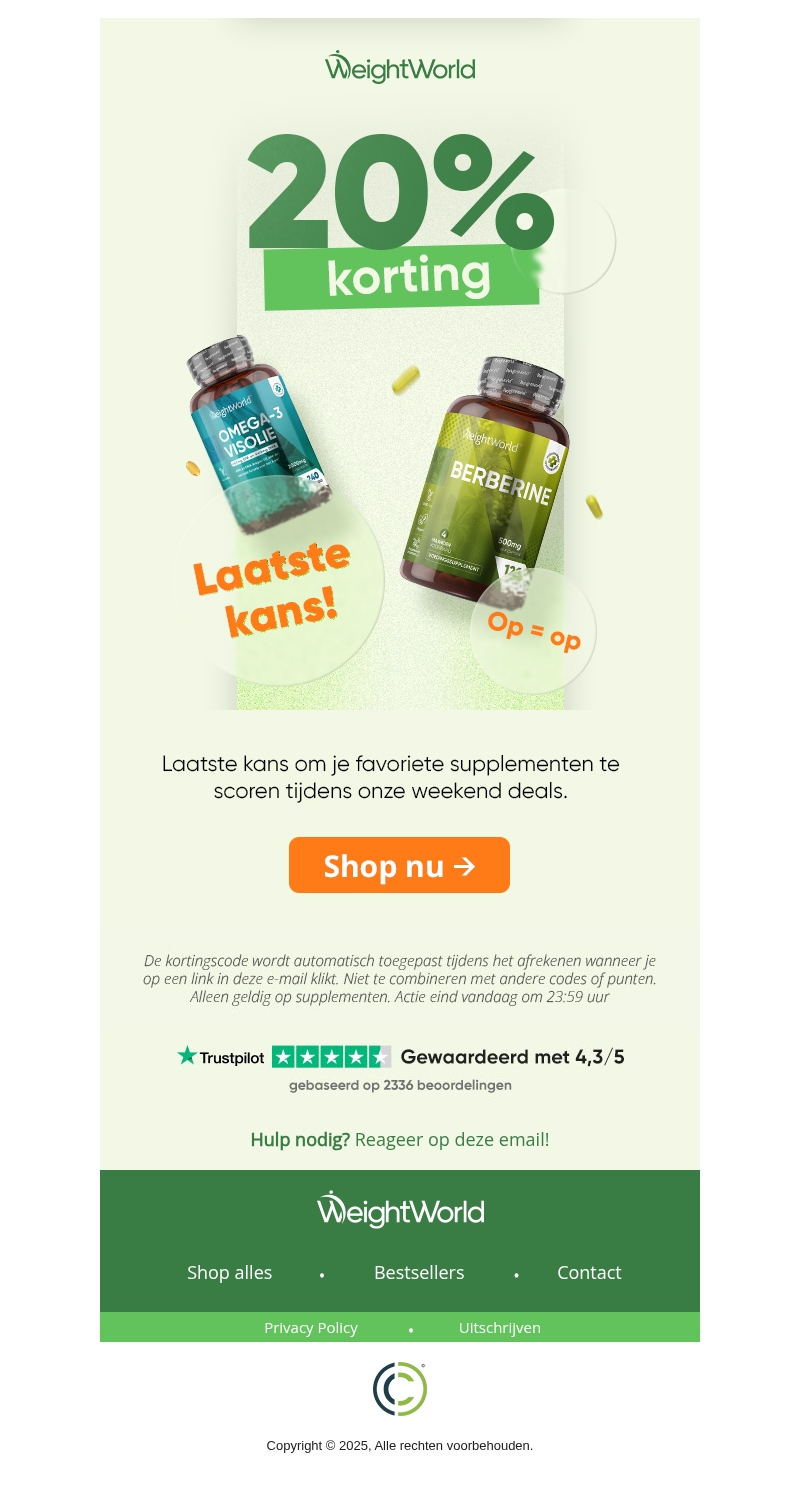Open the Shop alles link
This screenshot has width=800, height=1496.
229,1273
